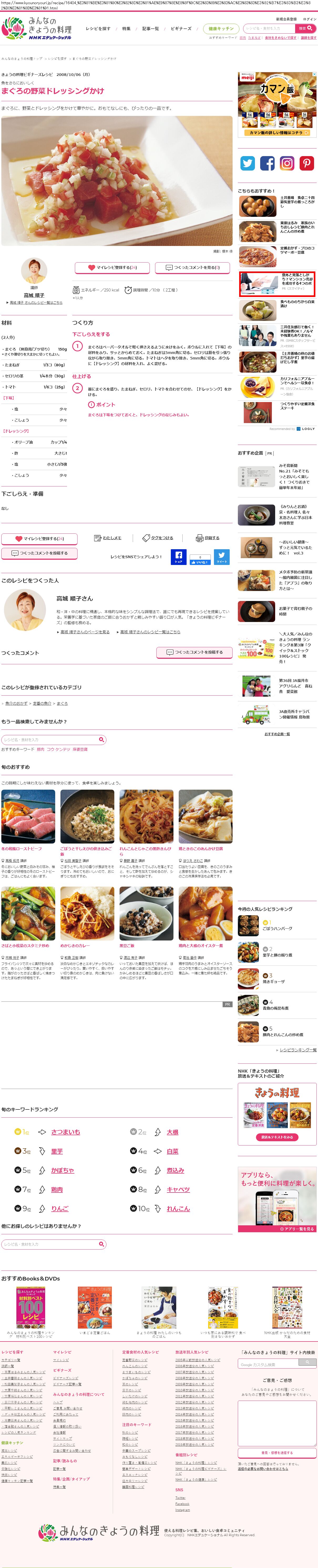Select the さつまいも keyword ranking link
Screen dimensions: 318x1568
65,1132
